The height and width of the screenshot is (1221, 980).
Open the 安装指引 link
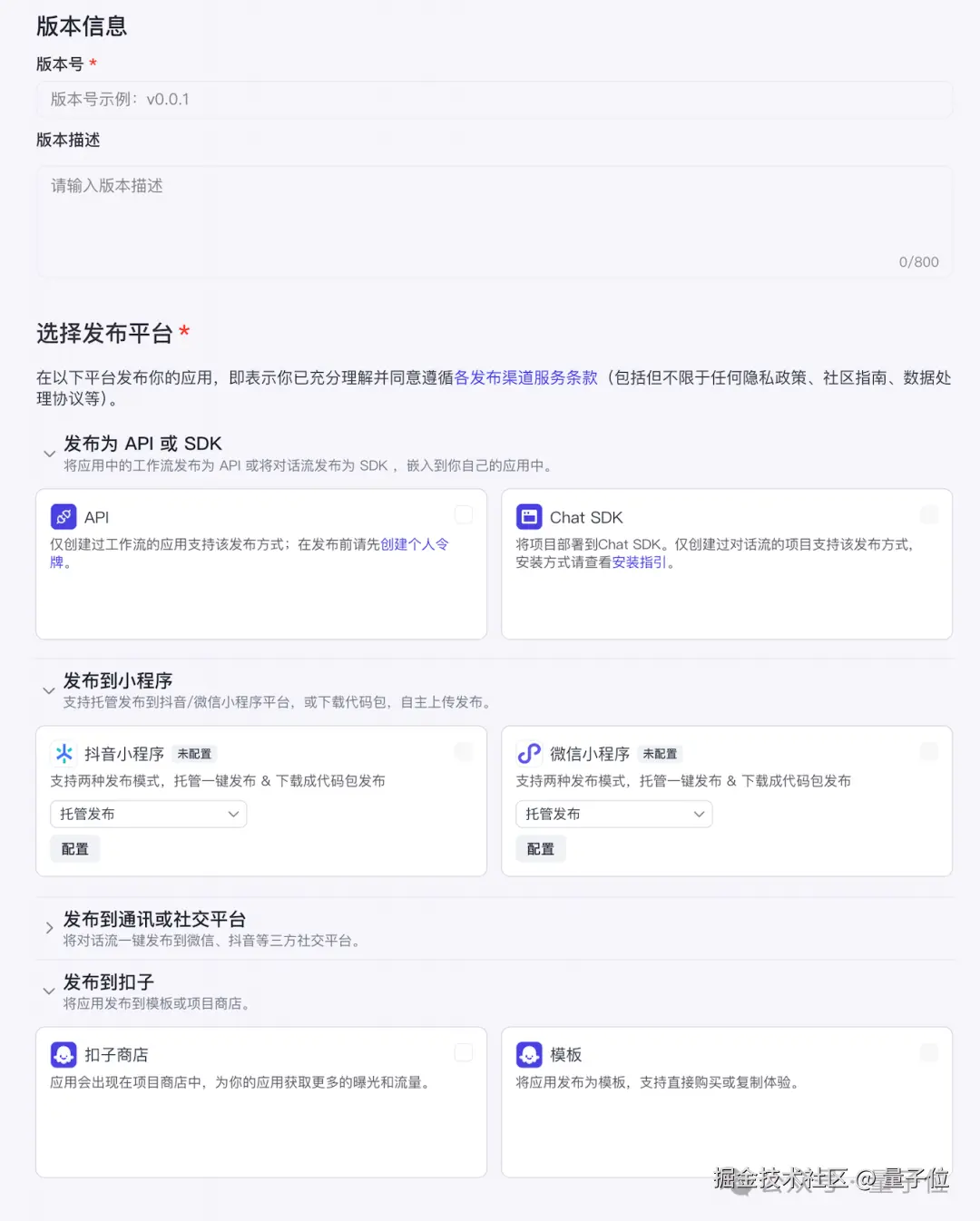(639, 562)
